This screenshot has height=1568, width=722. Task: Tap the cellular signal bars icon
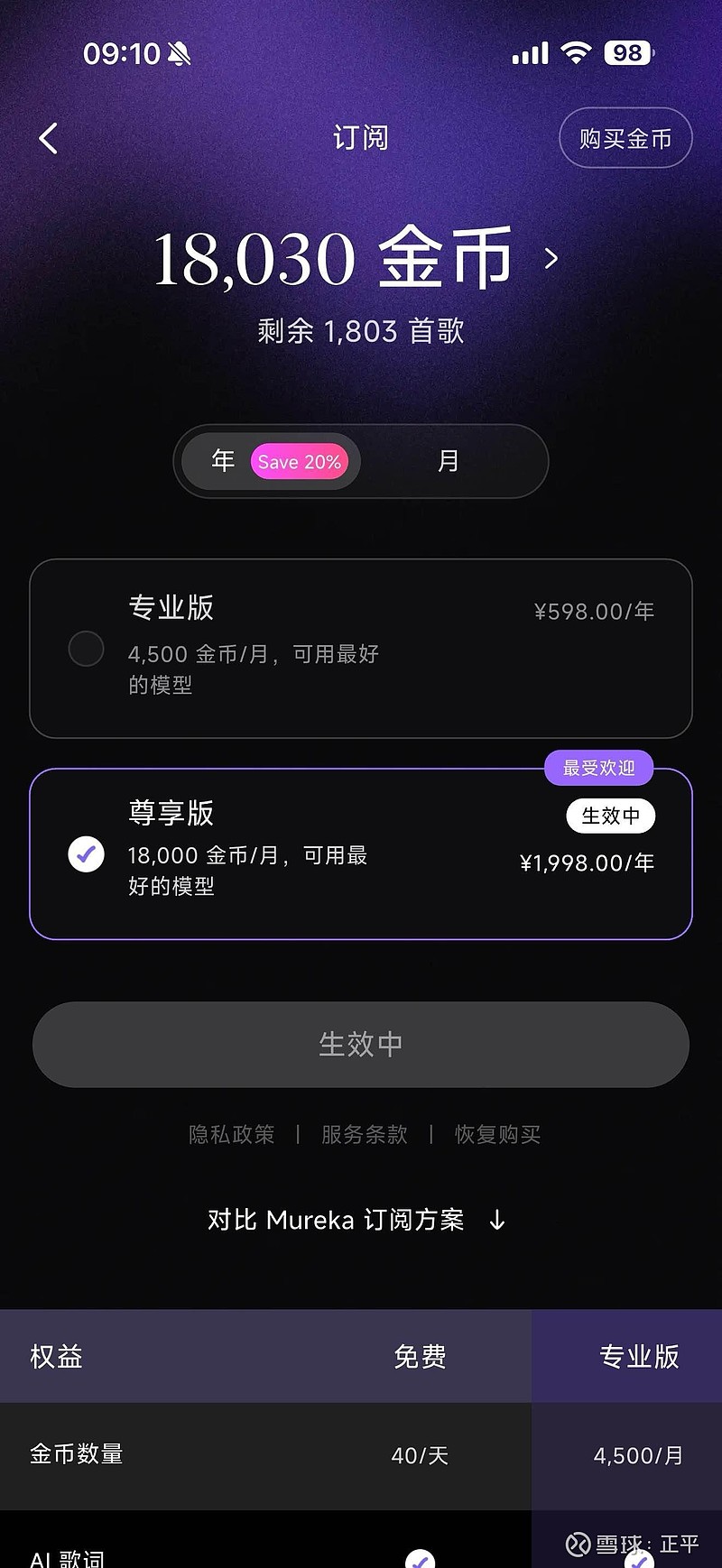(532, 54)
